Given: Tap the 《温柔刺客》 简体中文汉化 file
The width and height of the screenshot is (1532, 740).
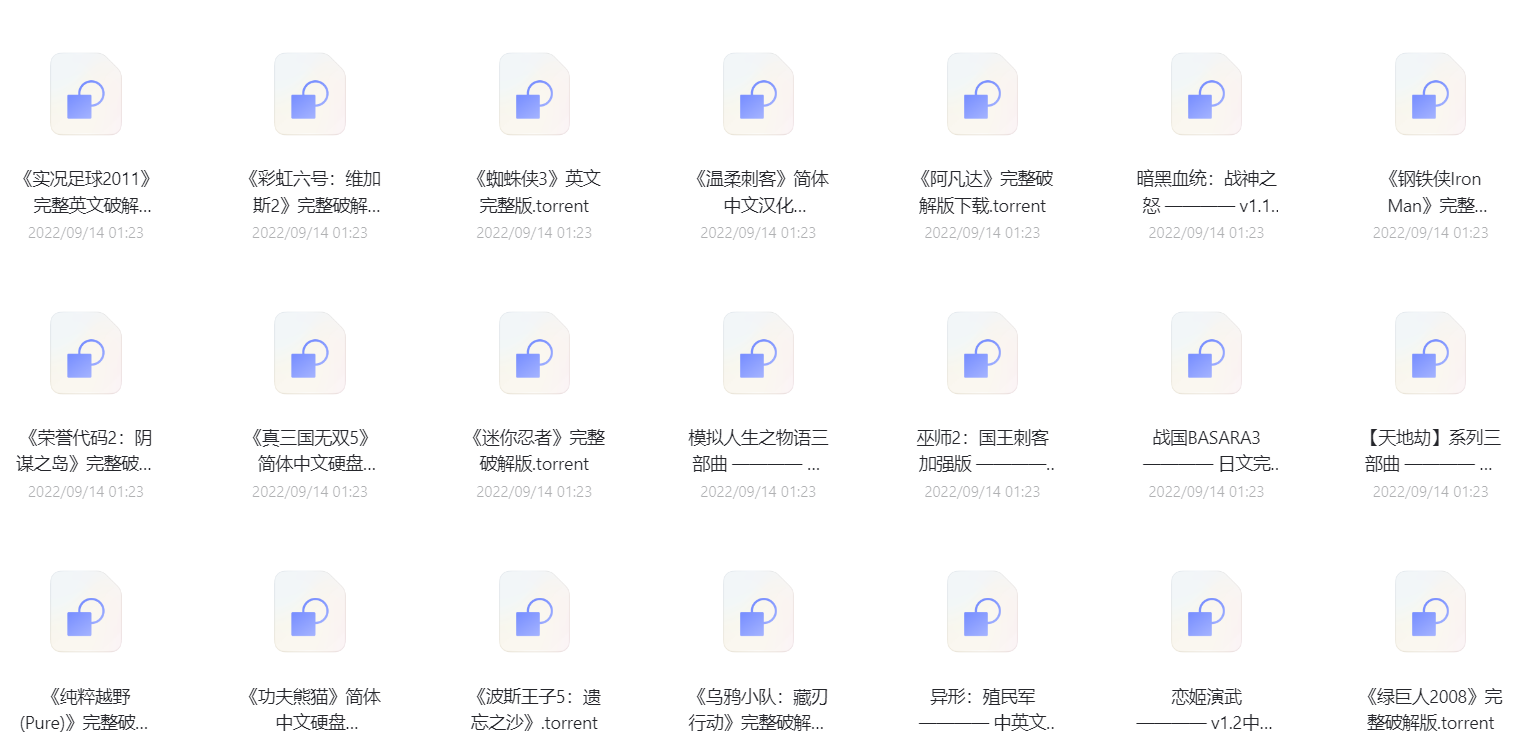Looking at the screenshot, I should 758,94.
